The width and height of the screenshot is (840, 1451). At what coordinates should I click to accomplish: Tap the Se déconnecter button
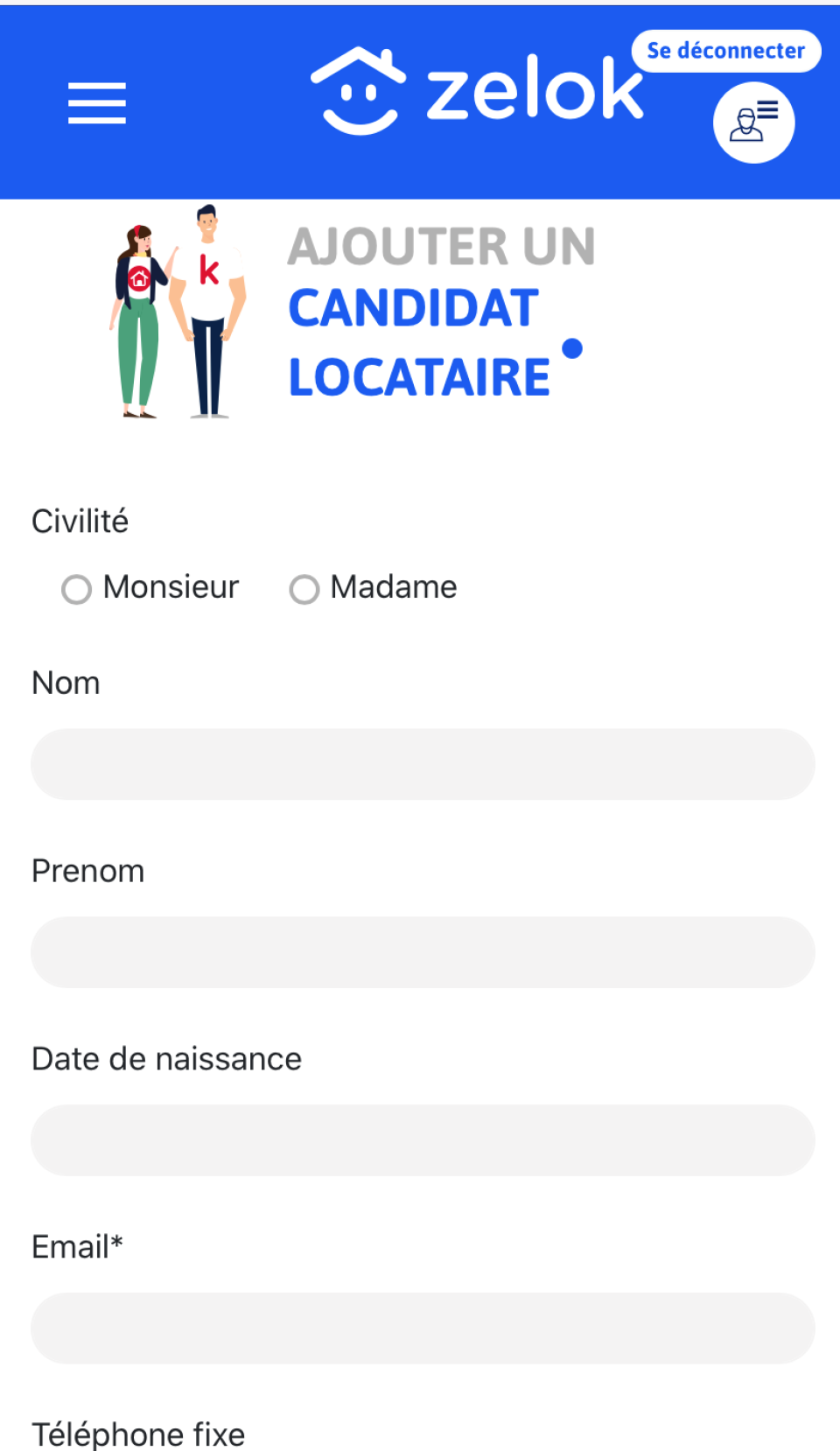(725, 51)
